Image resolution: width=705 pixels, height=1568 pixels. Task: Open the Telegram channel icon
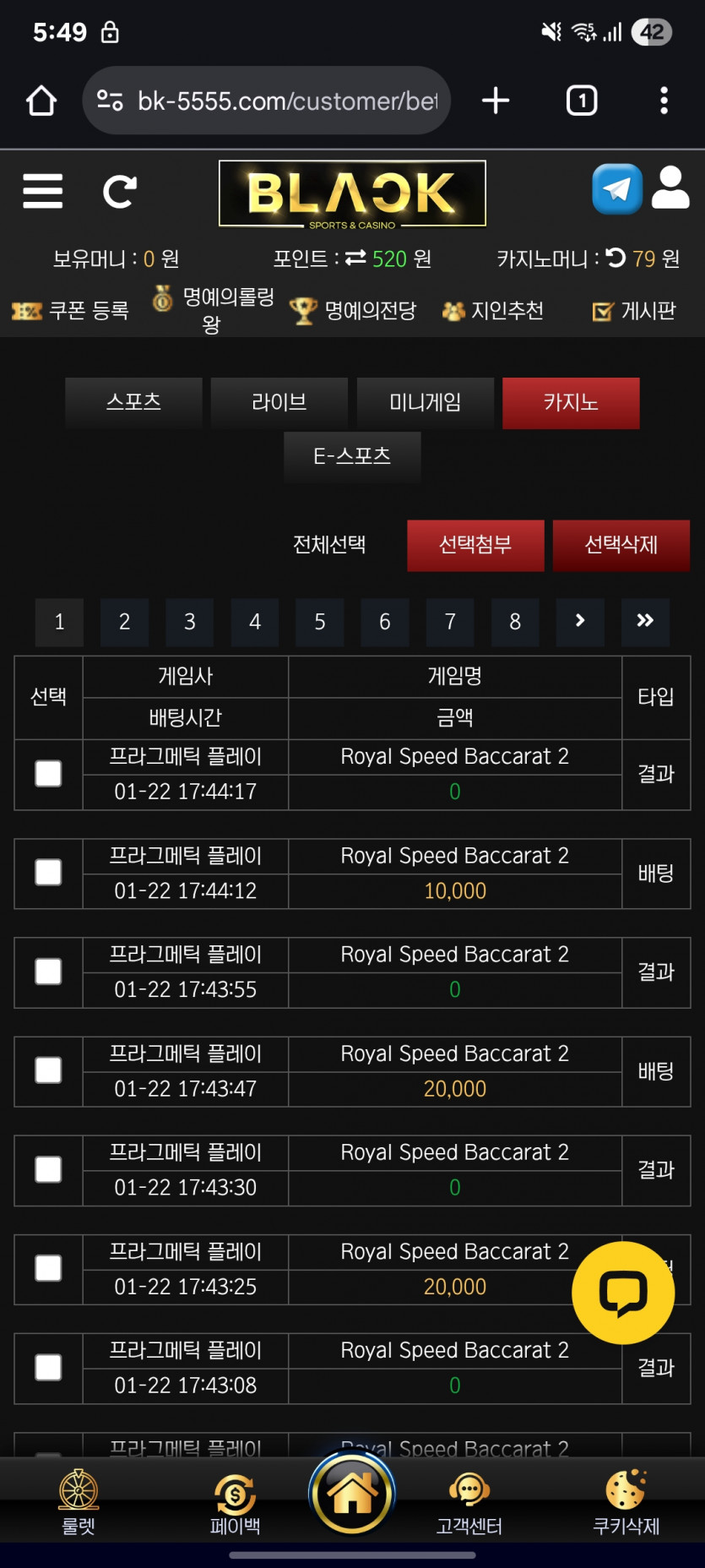617,189
